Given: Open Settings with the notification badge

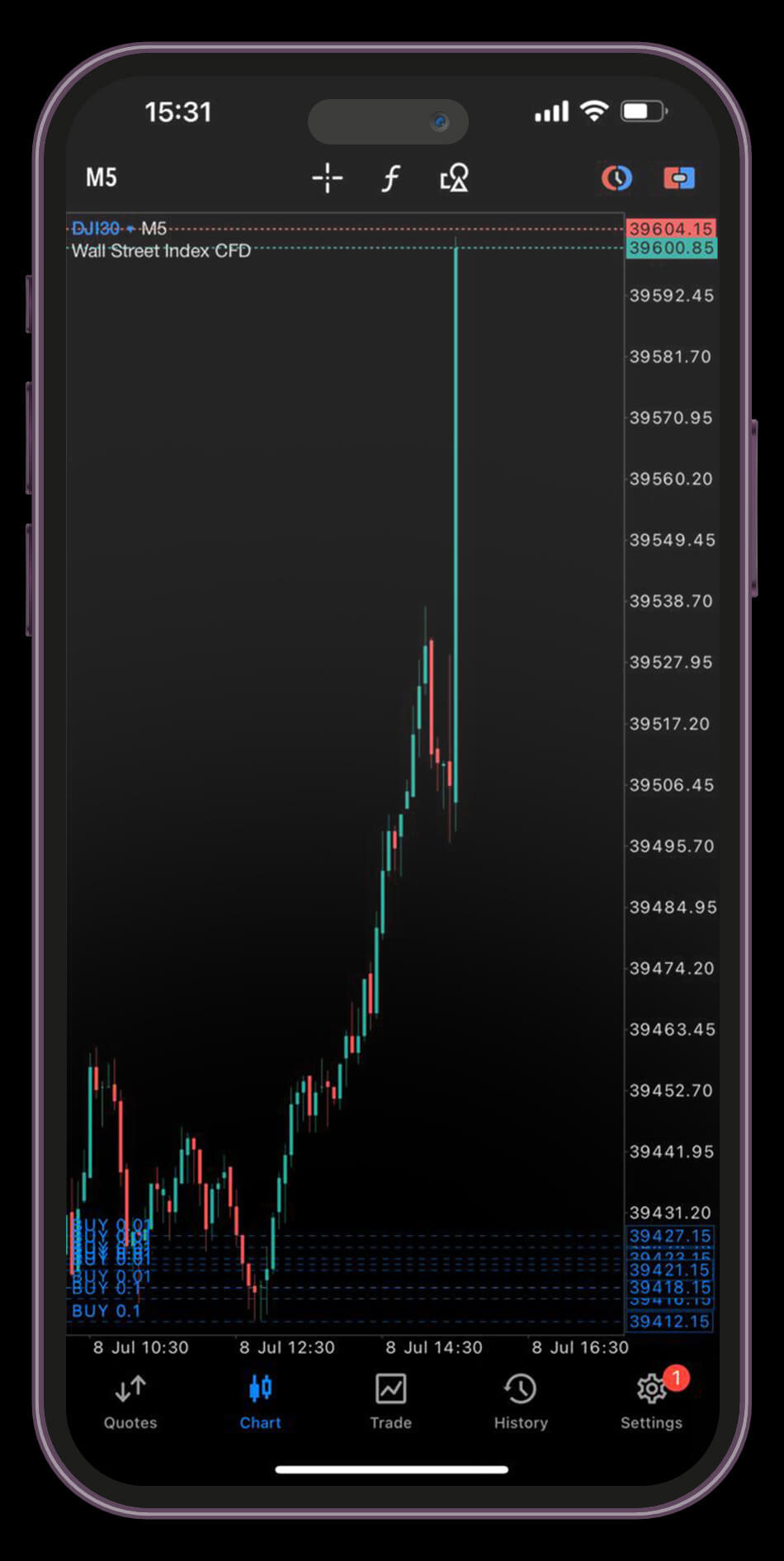Looking at the screenshot, I should (x=651, y=1402).
